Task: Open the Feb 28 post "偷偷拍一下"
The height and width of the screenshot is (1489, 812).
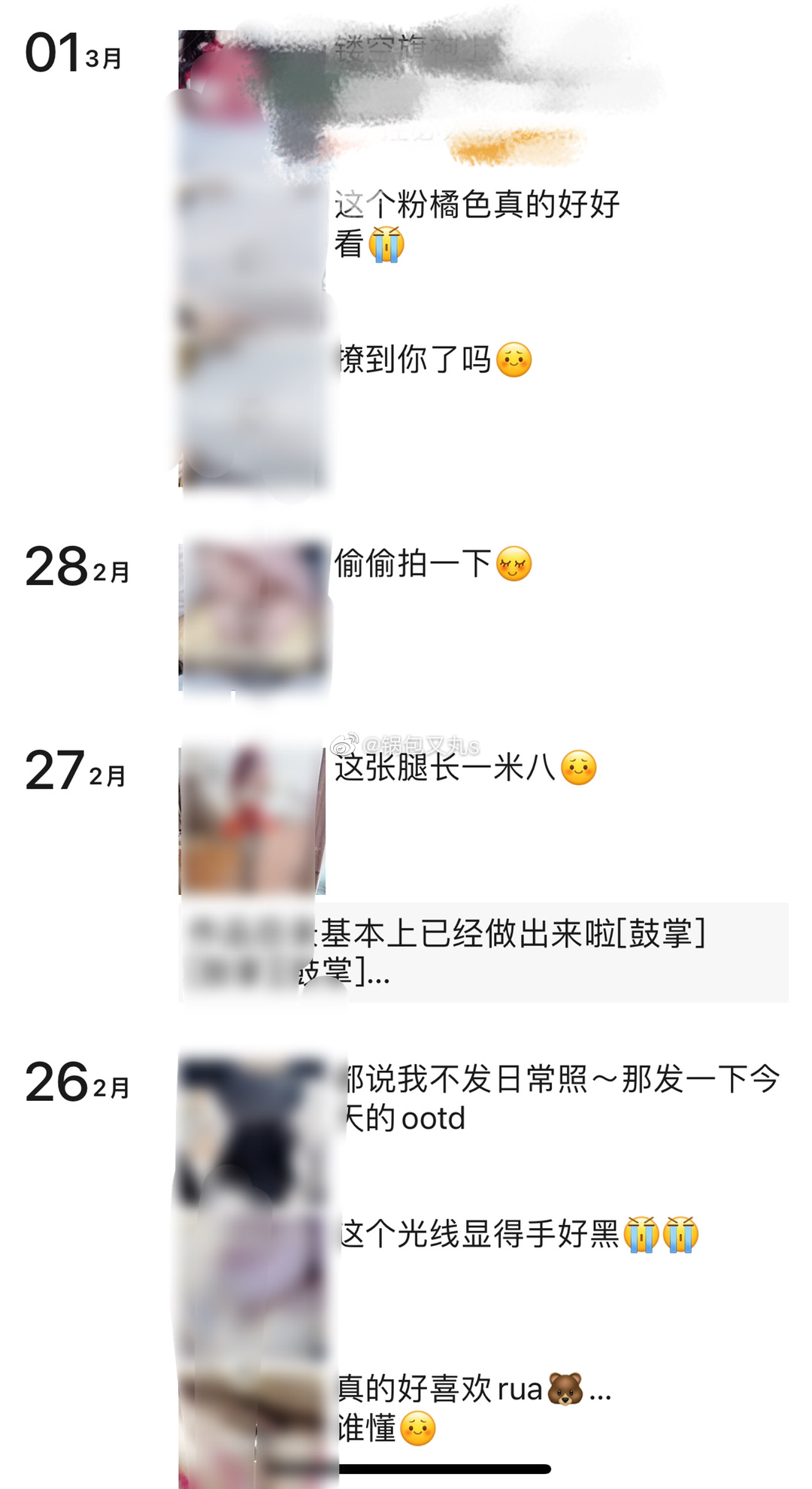Action: pos(433,564)
